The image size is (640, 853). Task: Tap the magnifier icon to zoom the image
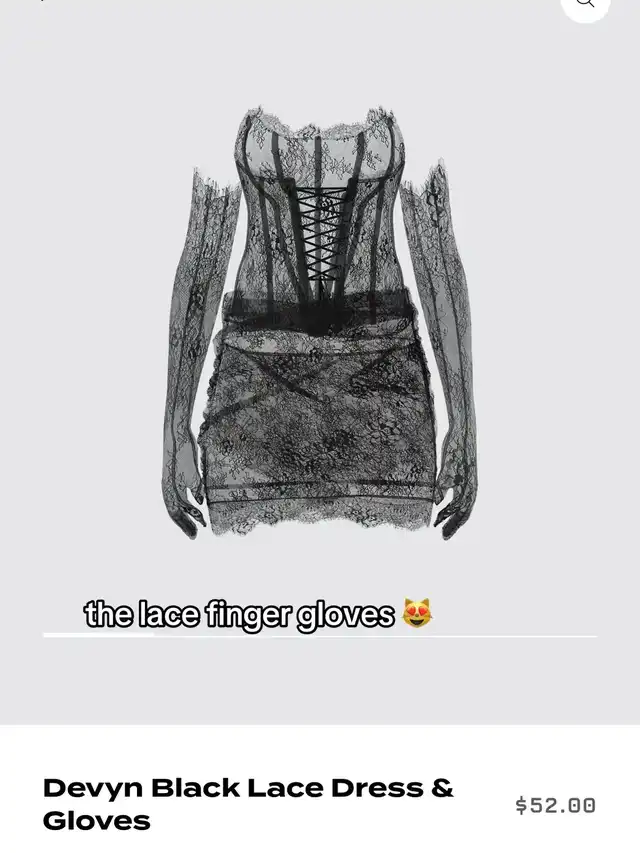(x=585, y=4)
